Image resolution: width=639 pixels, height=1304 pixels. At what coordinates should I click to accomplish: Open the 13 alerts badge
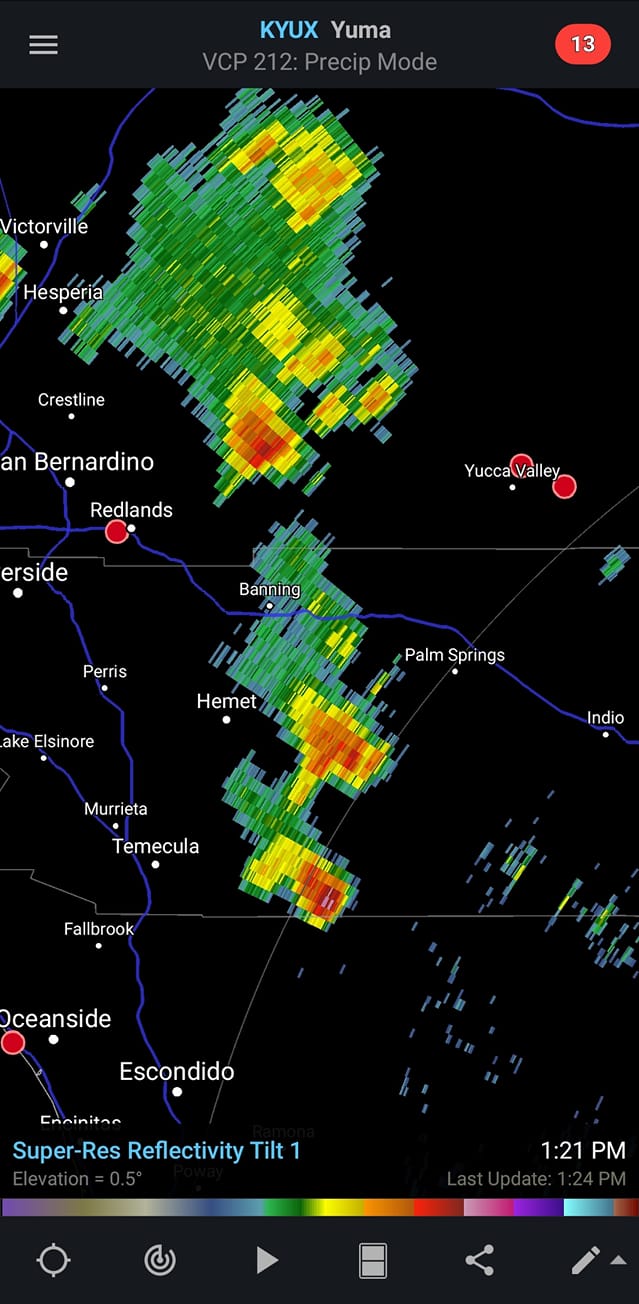pos(582,44)
